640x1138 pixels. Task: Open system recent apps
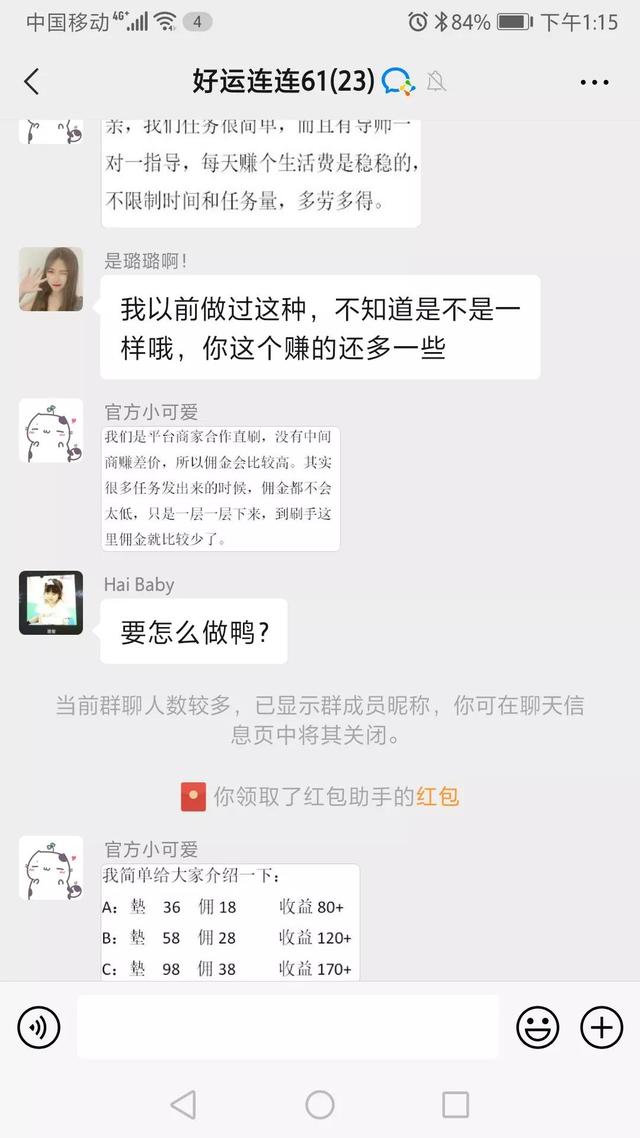pyautogui.click(x=455, y=1104)
